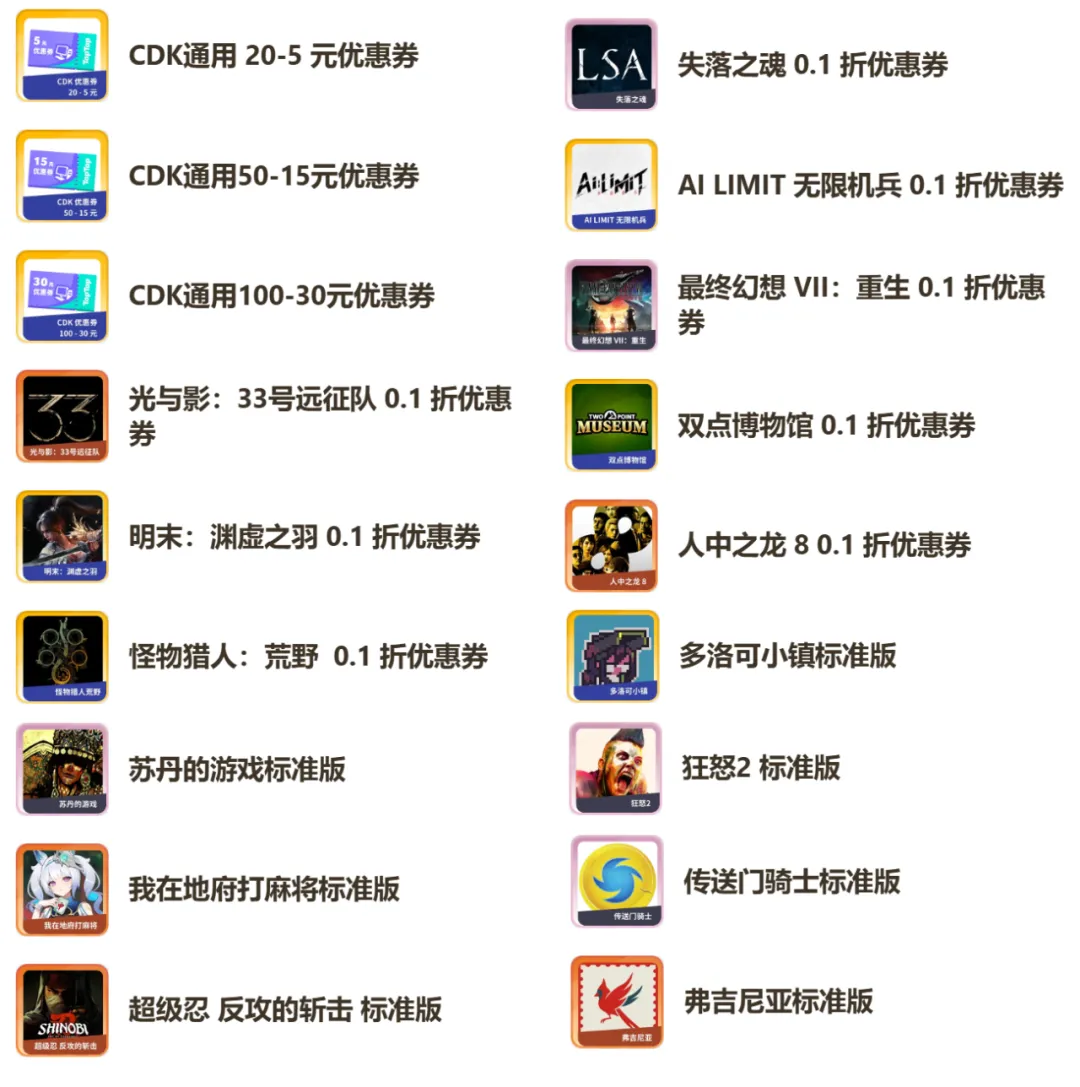The height and width of the screenshot is (1087, 1080).
Task: Click the 人中之龙 8 game icon
Action: click(611, 547)
